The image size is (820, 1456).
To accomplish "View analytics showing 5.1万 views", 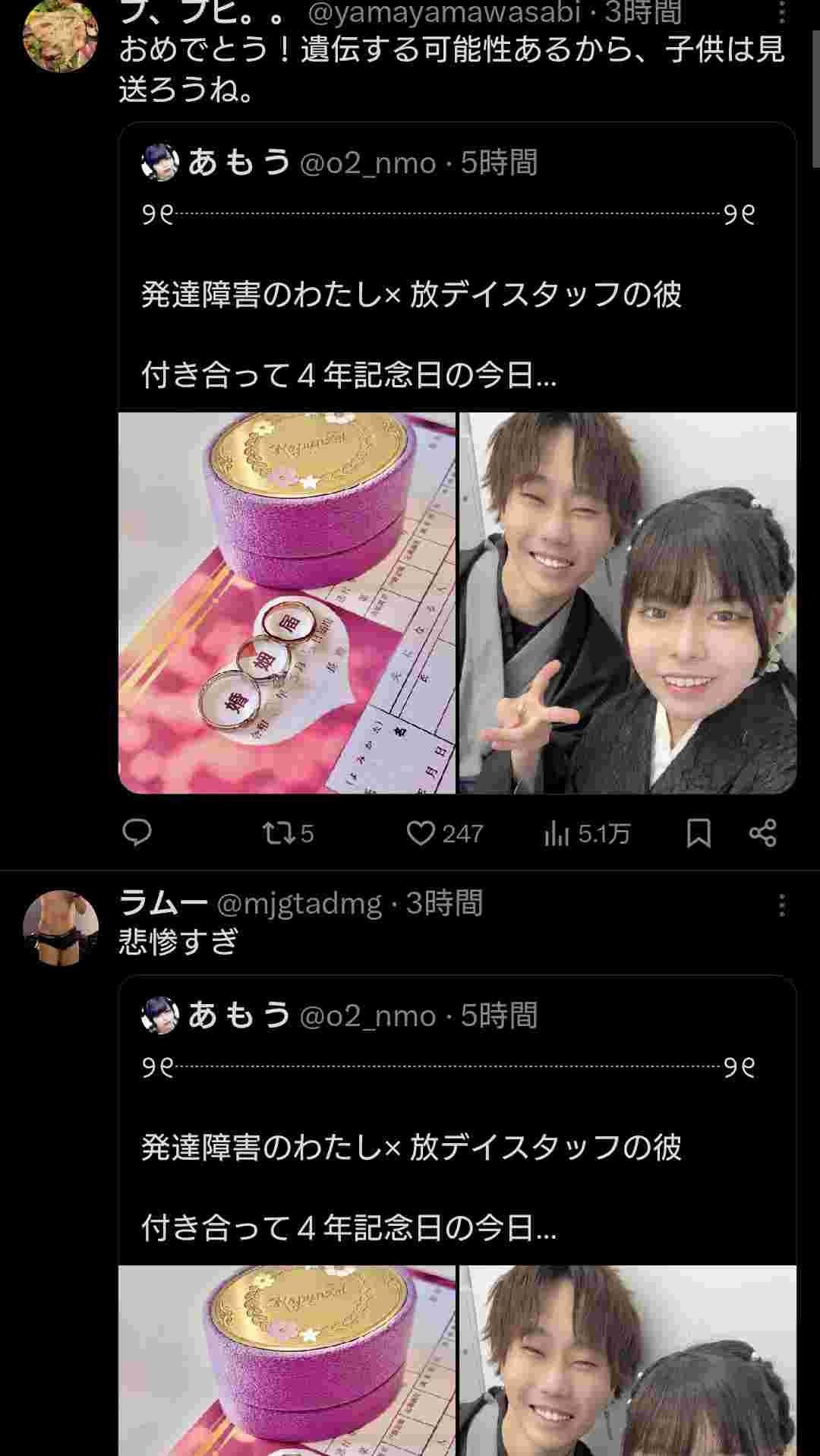I will (x=586, y=834).
